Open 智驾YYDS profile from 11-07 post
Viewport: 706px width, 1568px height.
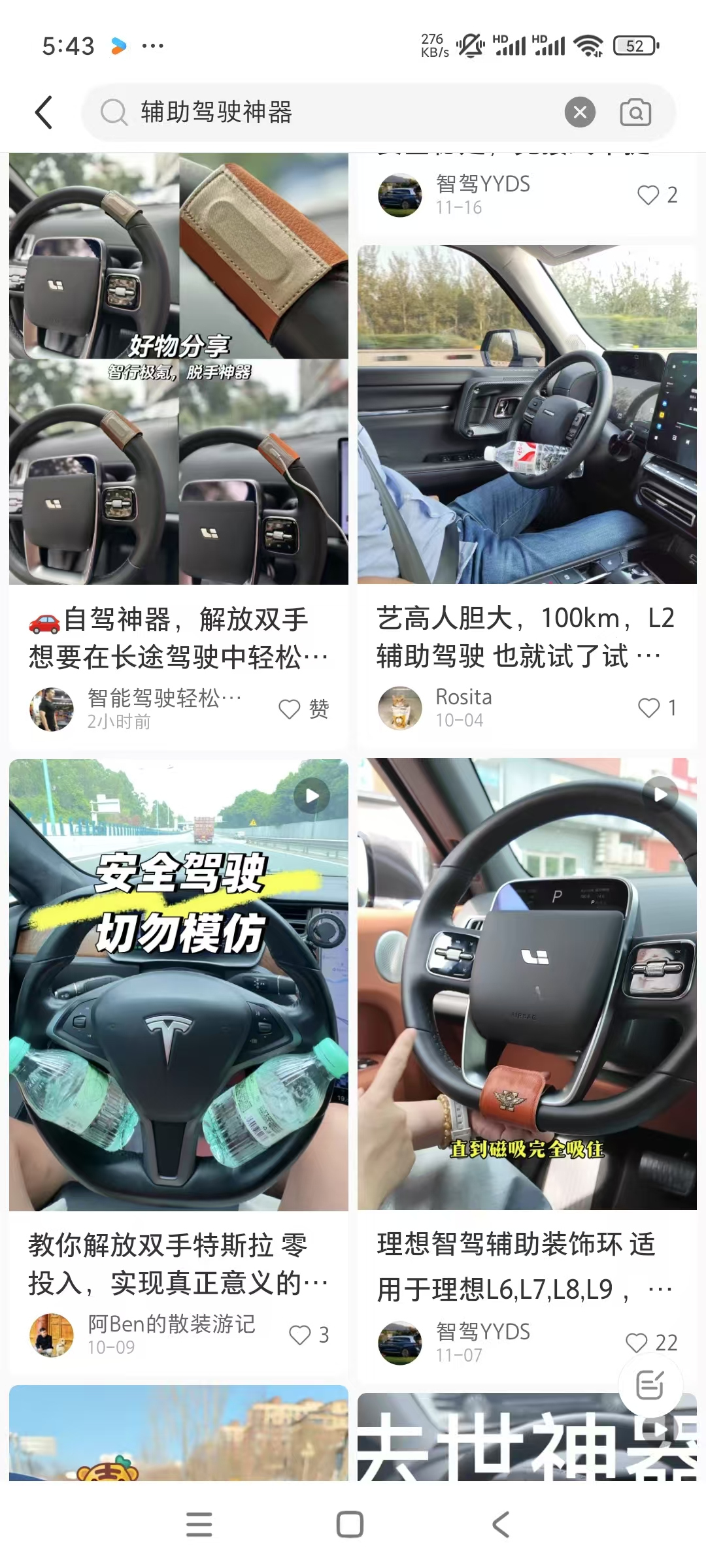[x=400, y=1343]
